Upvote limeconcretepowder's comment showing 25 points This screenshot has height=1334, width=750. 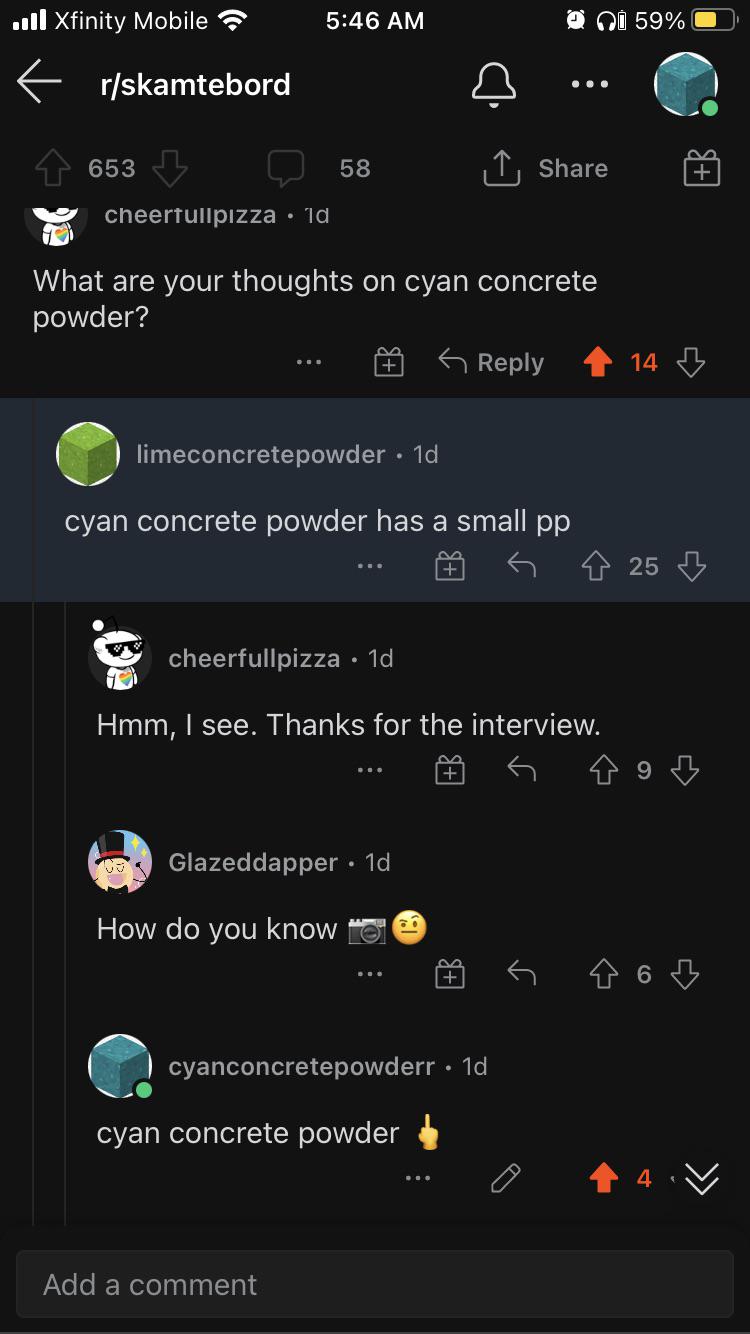[595, 566]
